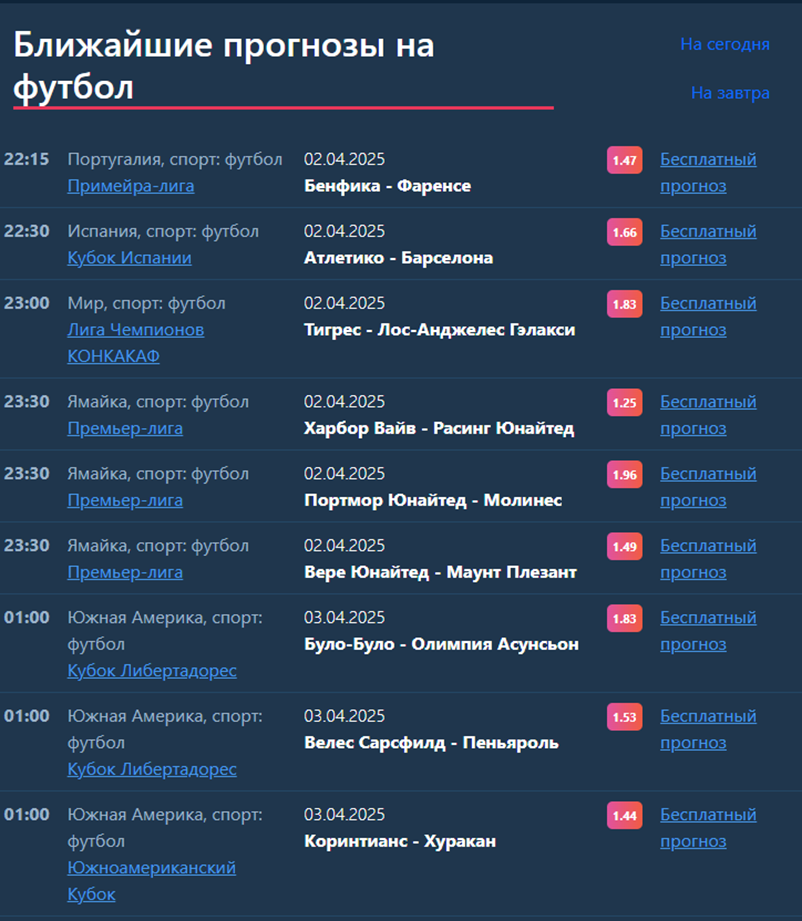This screenshot has width=802, height=921.
Task: Open Премьер-лига for Портмор Юнайтед match
Action: click(x=125, y=500)
